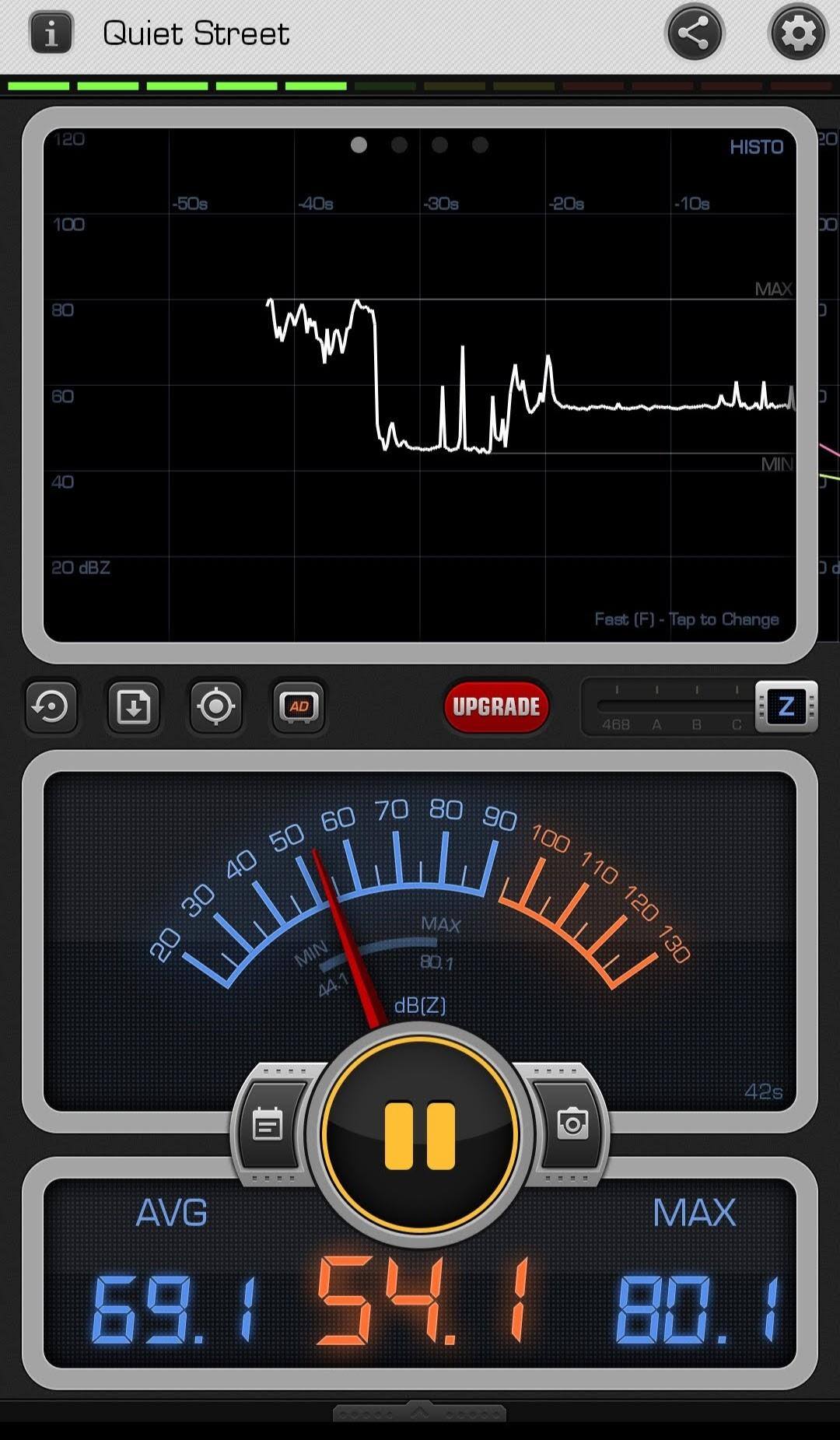Open the settings gear
Image resolution: width=840 pixels, height=1440 pixels.
(x=797, y=33)
